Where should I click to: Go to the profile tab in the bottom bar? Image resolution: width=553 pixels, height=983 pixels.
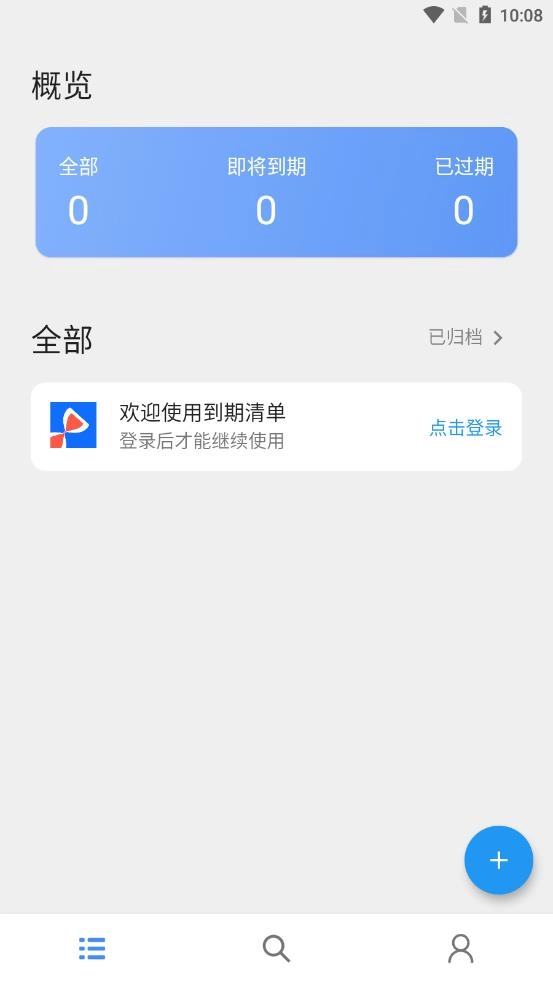click(x=461, y=949)
